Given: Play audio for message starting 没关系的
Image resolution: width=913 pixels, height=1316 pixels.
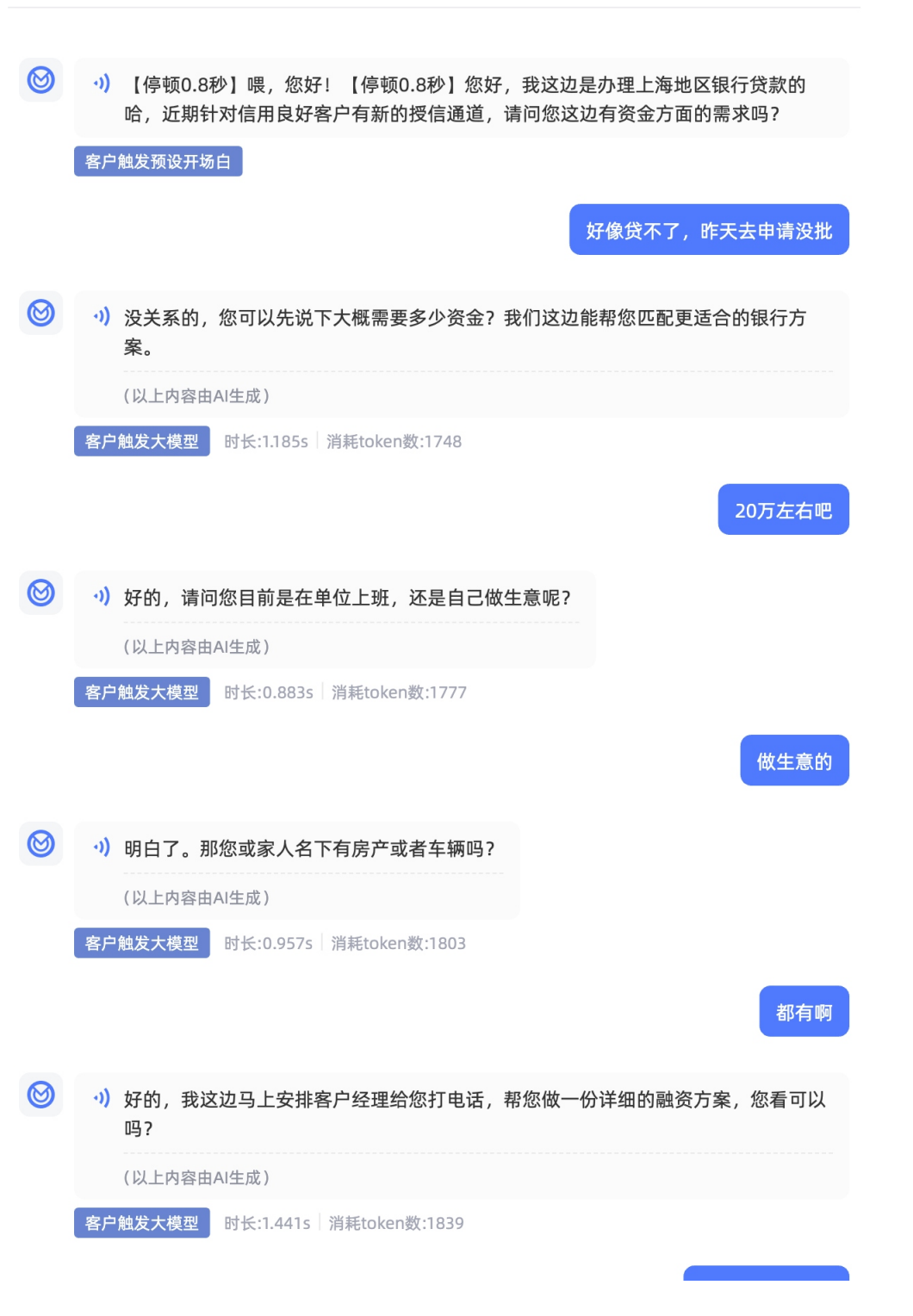Looking at the screenshot, I should [x=102, y=317].
